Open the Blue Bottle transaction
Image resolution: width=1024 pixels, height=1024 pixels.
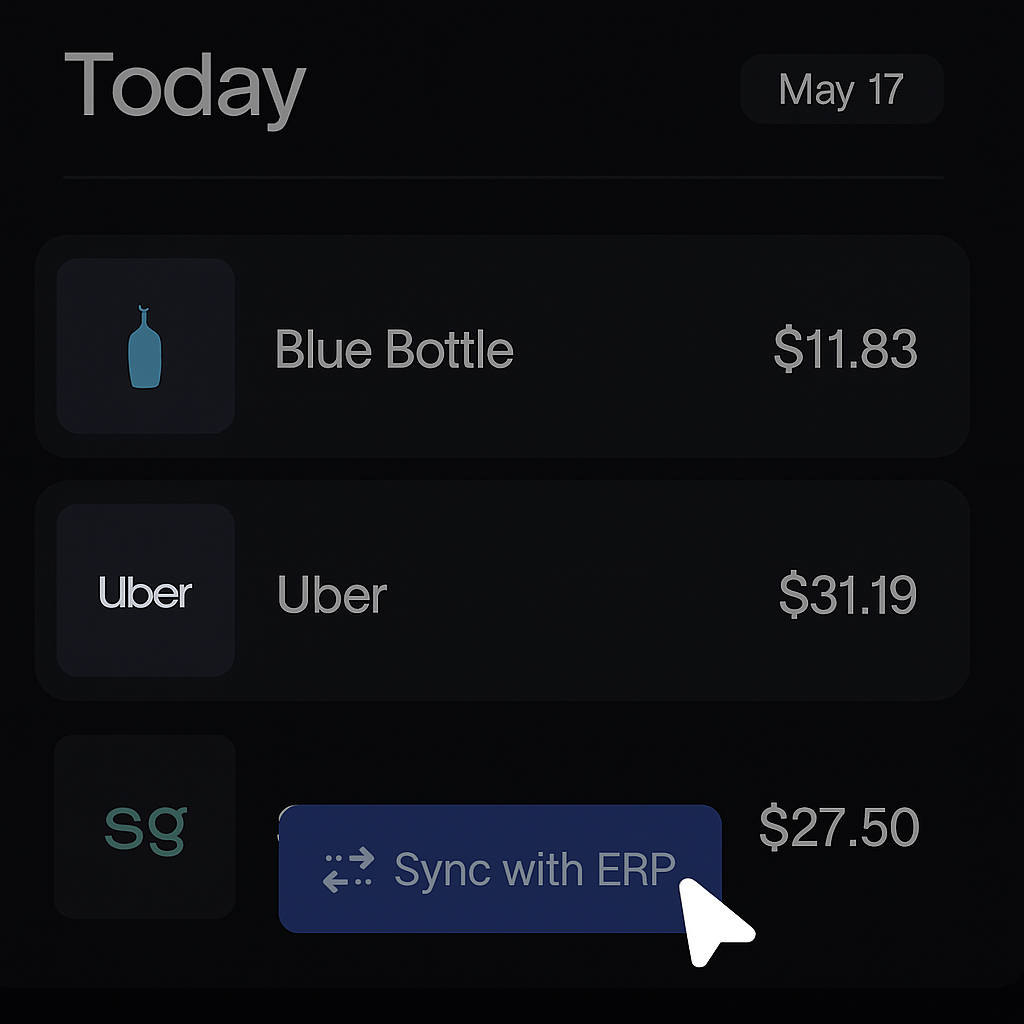click(x=502, y=347)
